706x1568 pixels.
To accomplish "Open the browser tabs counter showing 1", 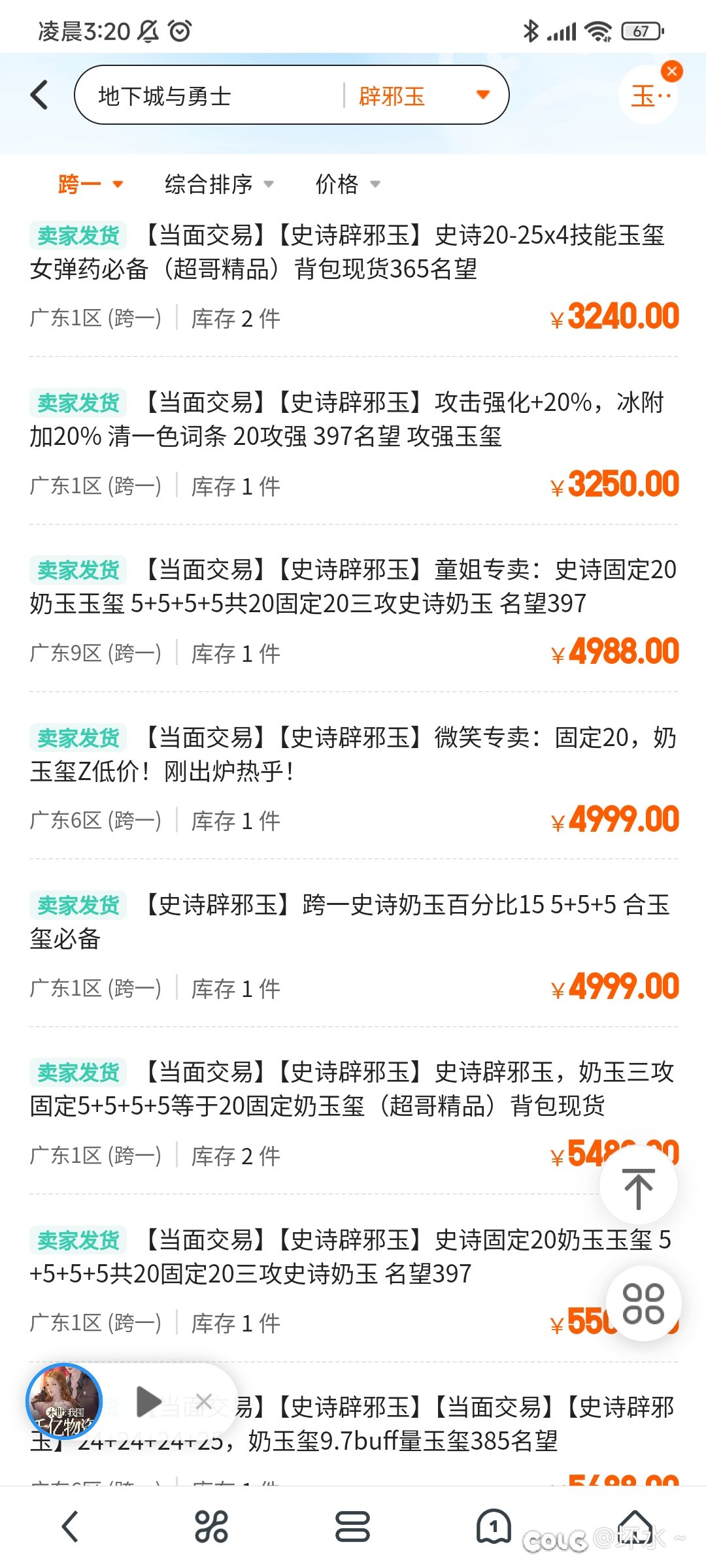I will [x=494, y=1527].
